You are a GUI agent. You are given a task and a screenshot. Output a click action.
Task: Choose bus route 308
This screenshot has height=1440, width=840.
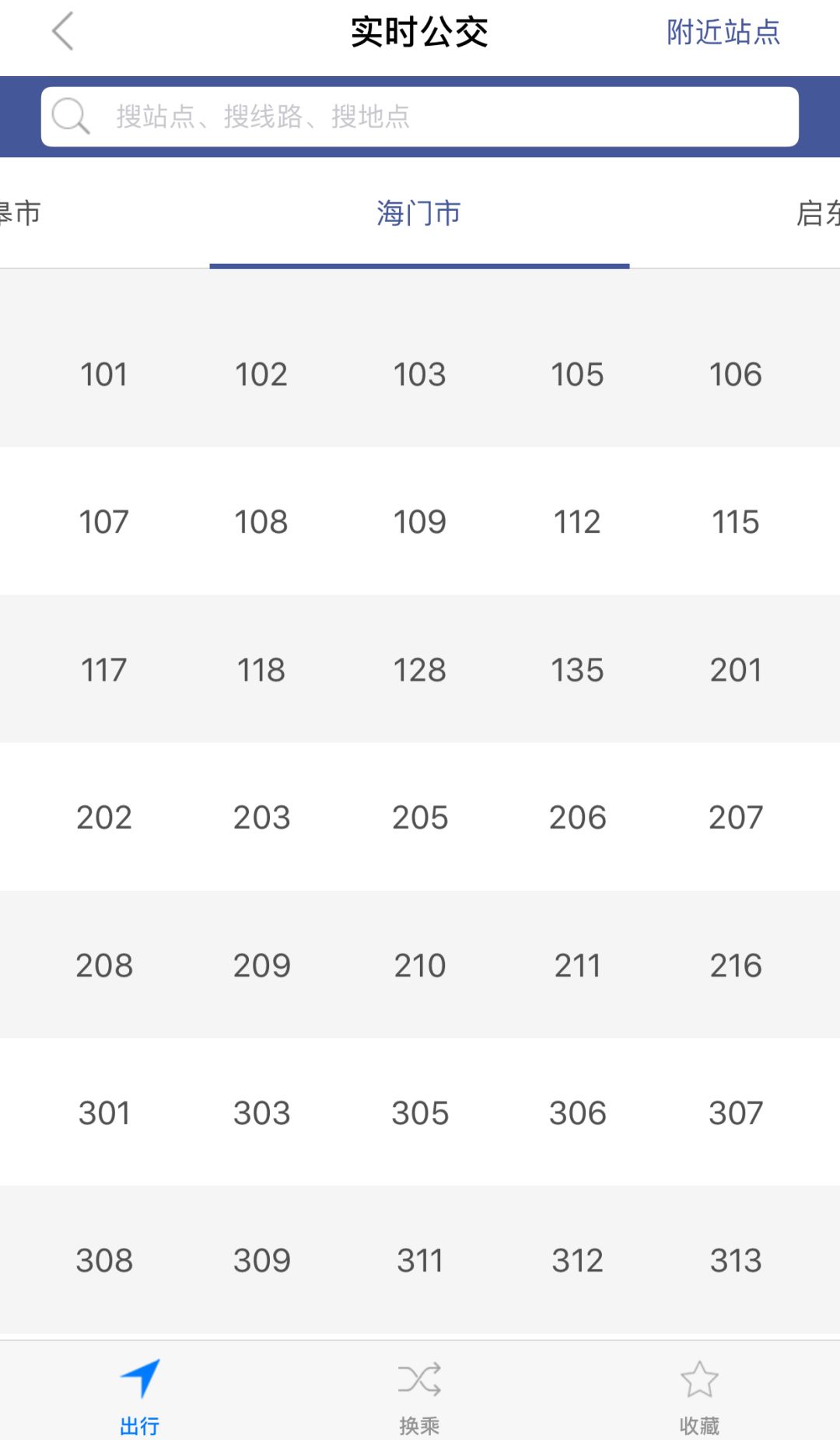(x=104, y=1261)
